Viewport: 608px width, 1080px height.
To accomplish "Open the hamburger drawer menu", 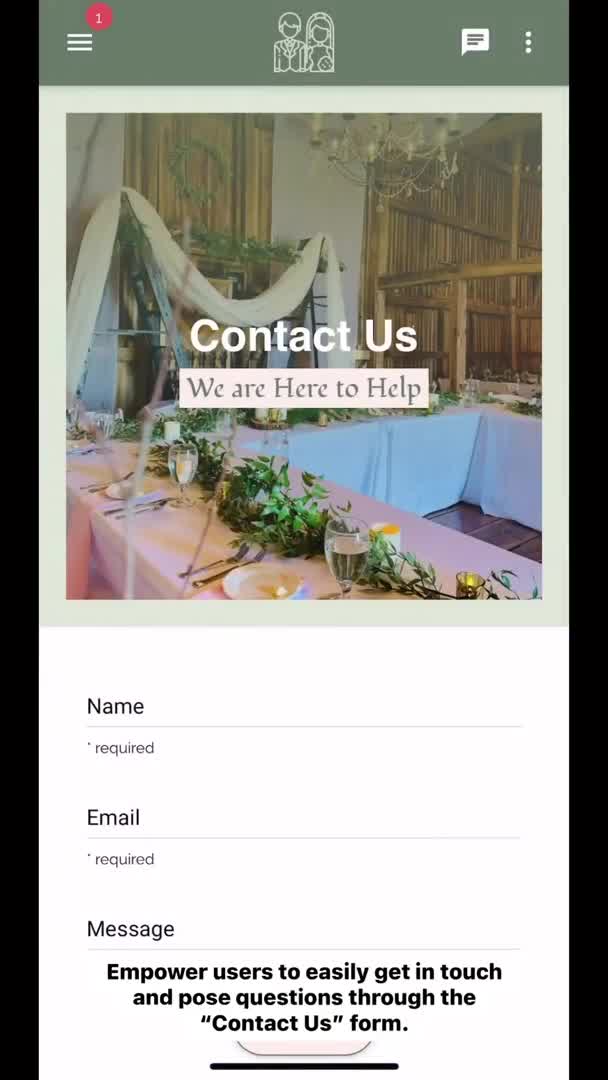I will pyautogui.click(x=80, y=42).
